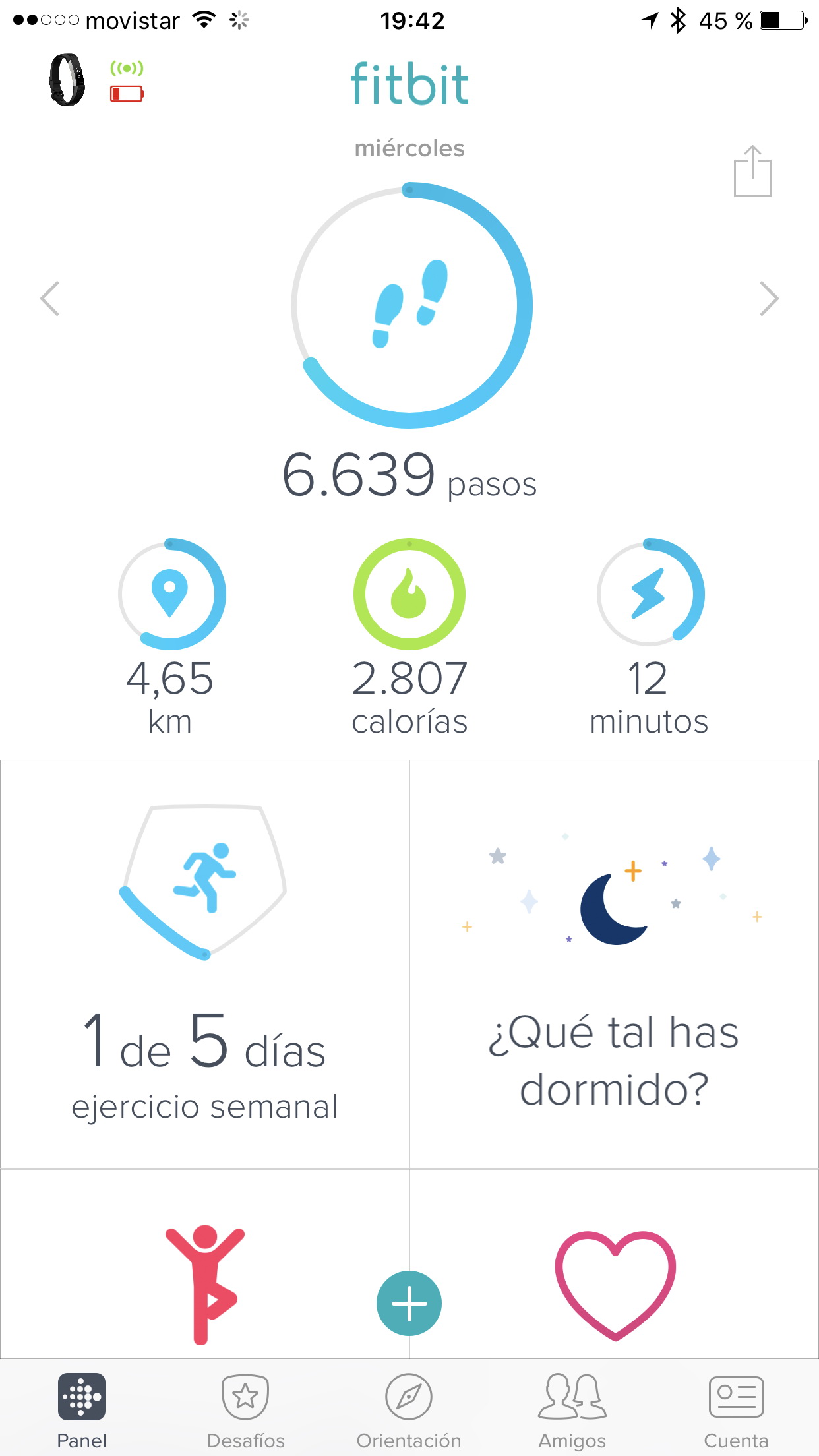
Task: Select the Panel tab
Action: tap(82, 1409)
